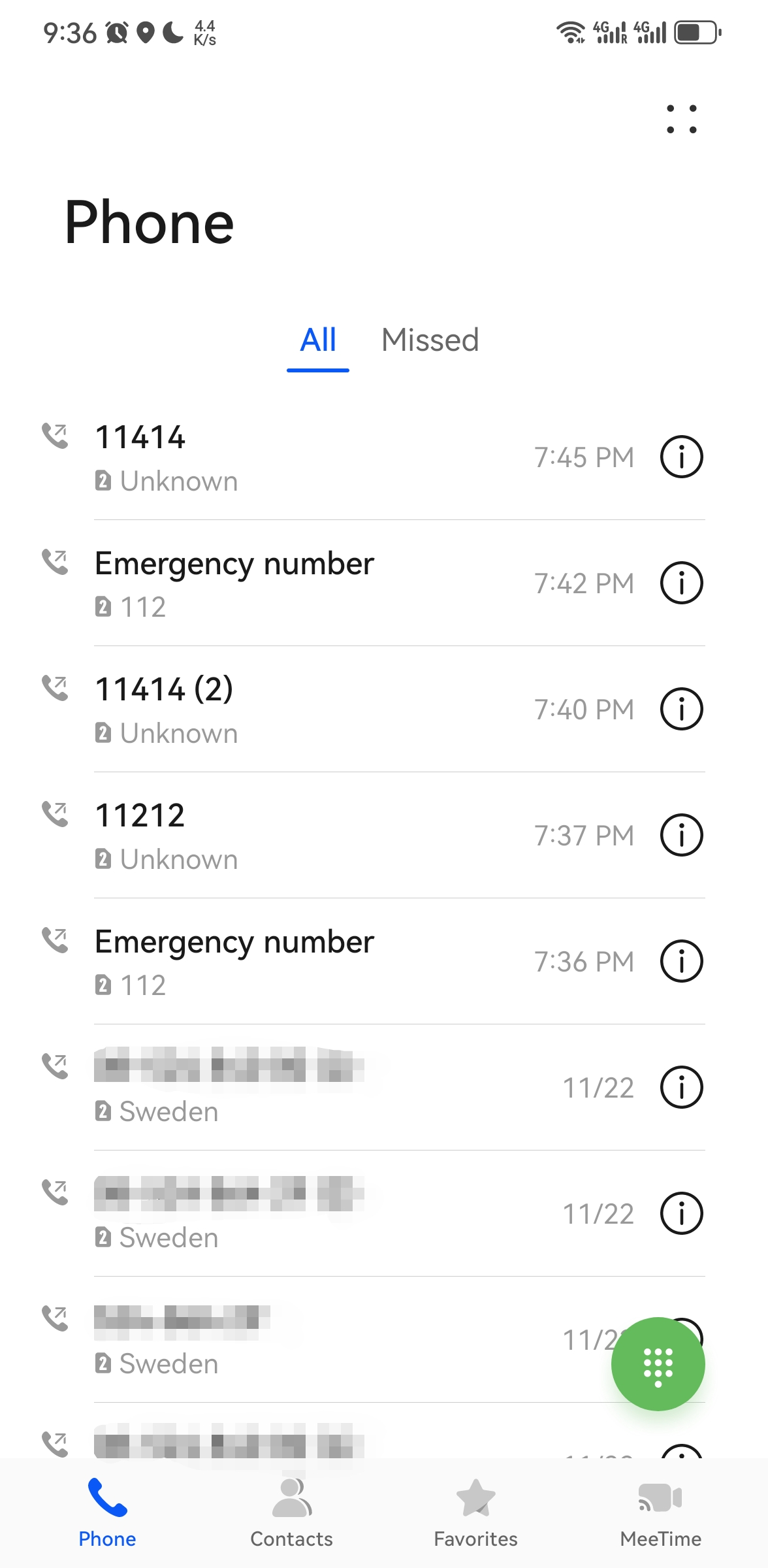768x1568 pixels.
Task: Open the Favorites tab
Action: click(475, 1513)
